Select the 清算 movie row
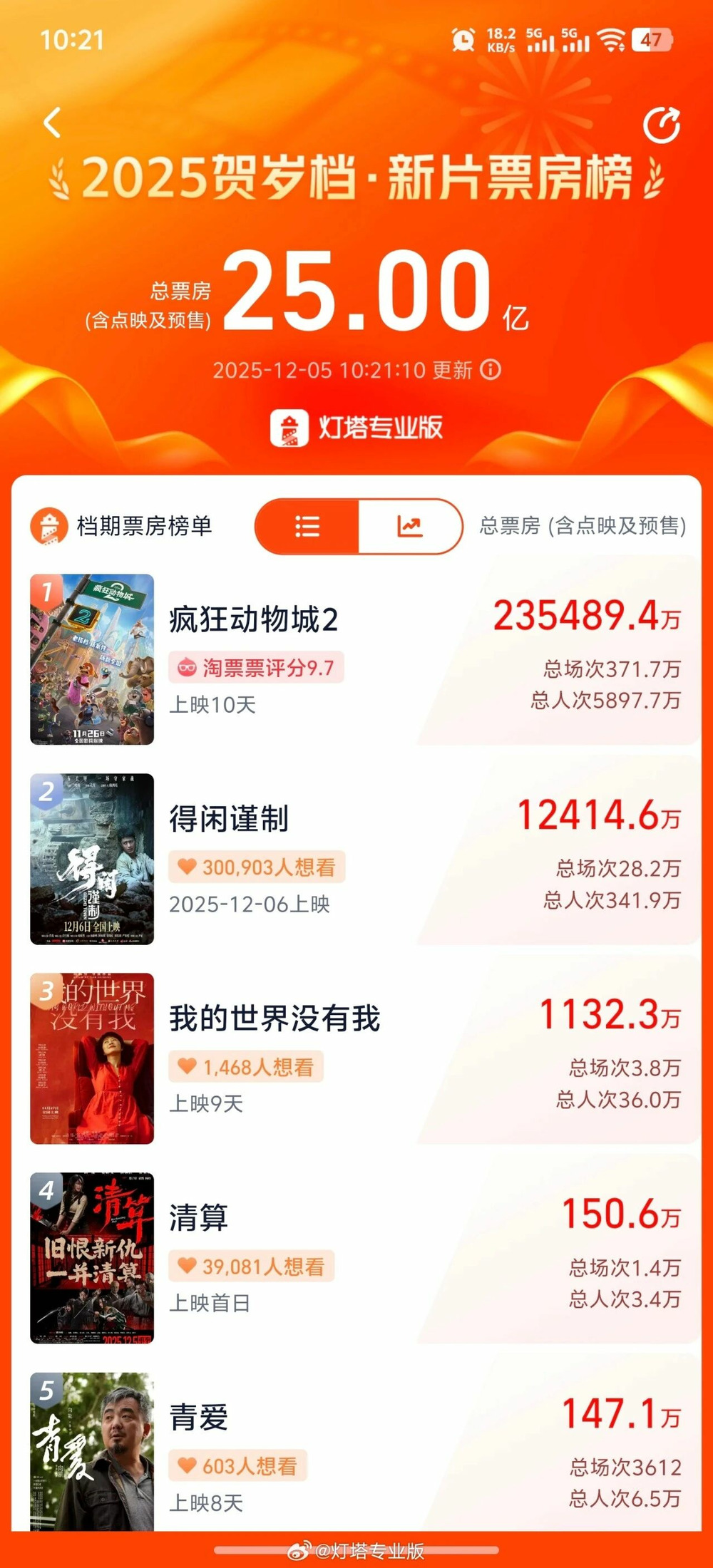Viewport: 713px width, 1568px height. 356,1258
